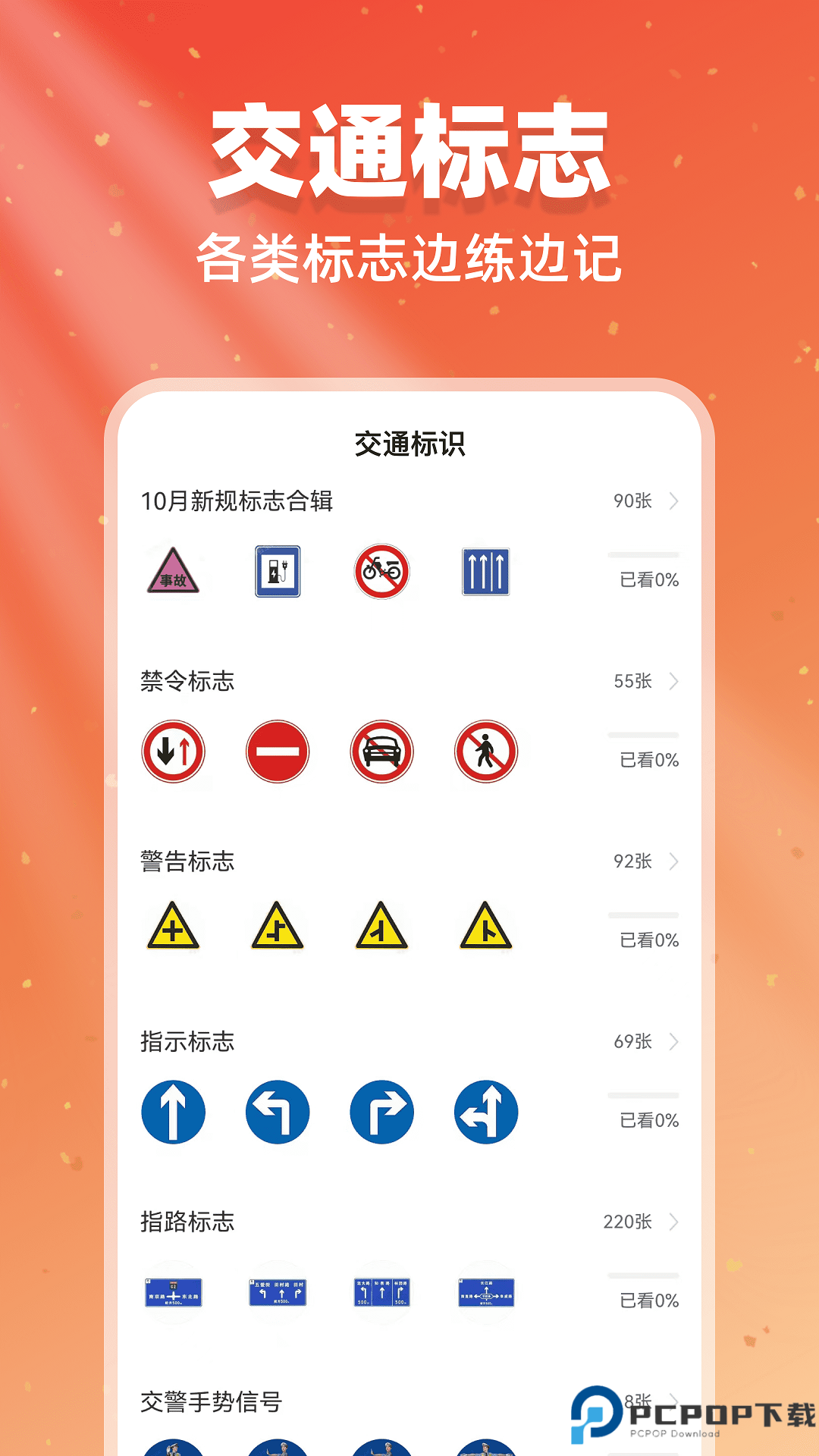Expand the 禁令标志 section arrow
Viewport: 819px width, 1456px height.
click(673, 682)
